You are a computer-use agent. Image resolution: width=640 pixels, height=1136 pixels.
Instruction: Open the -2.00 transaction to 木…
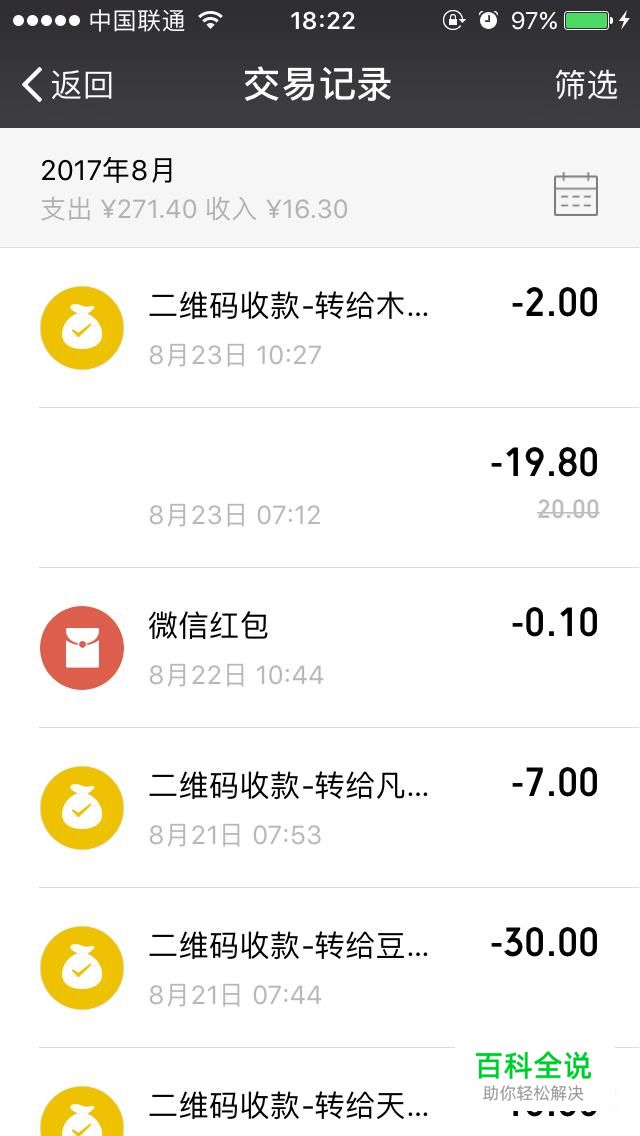pyautogui.click(x=320, y=327)
